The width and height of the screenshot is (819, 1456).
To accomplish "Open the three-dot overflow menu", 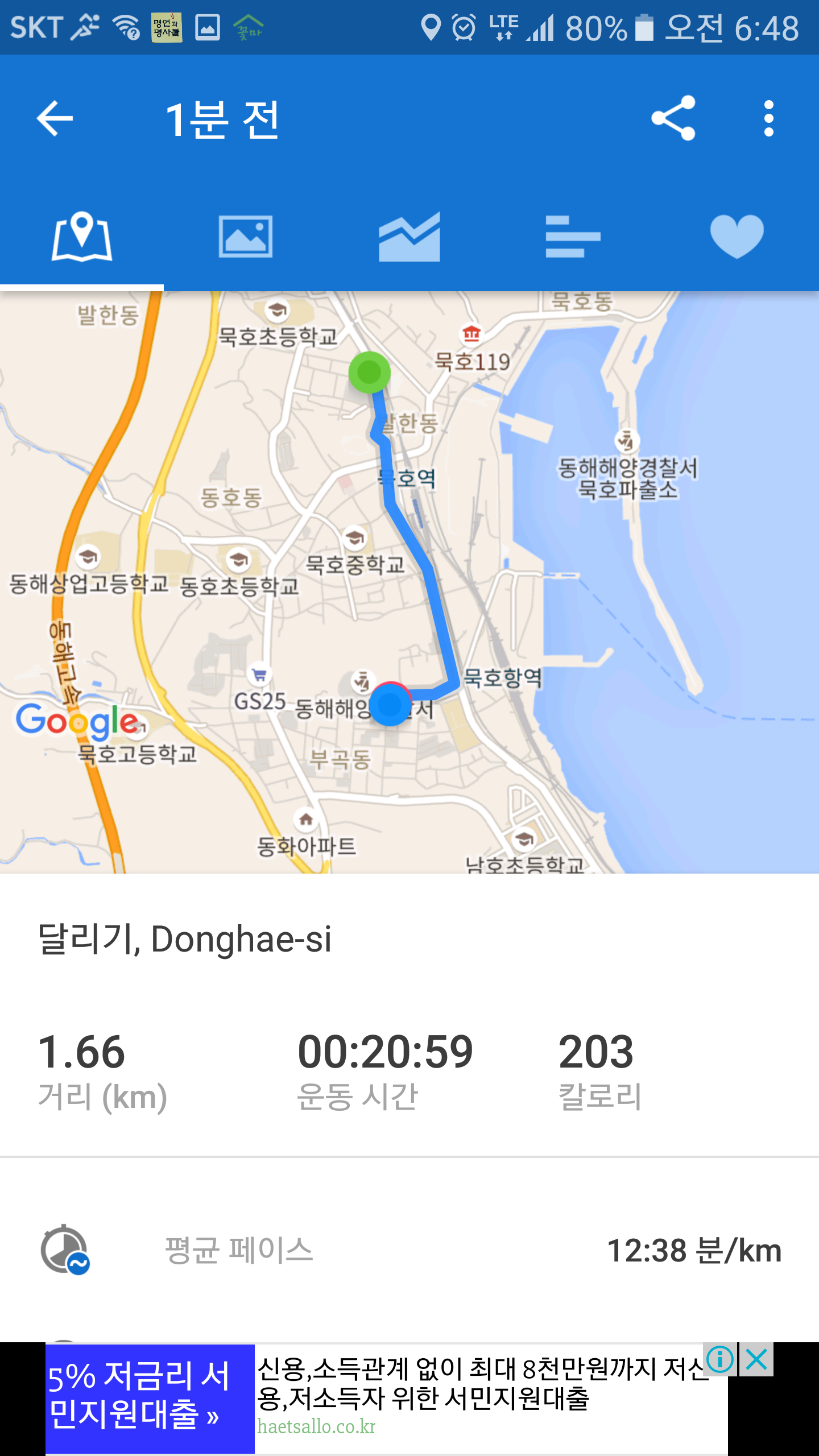I will [x=769, y=118].
